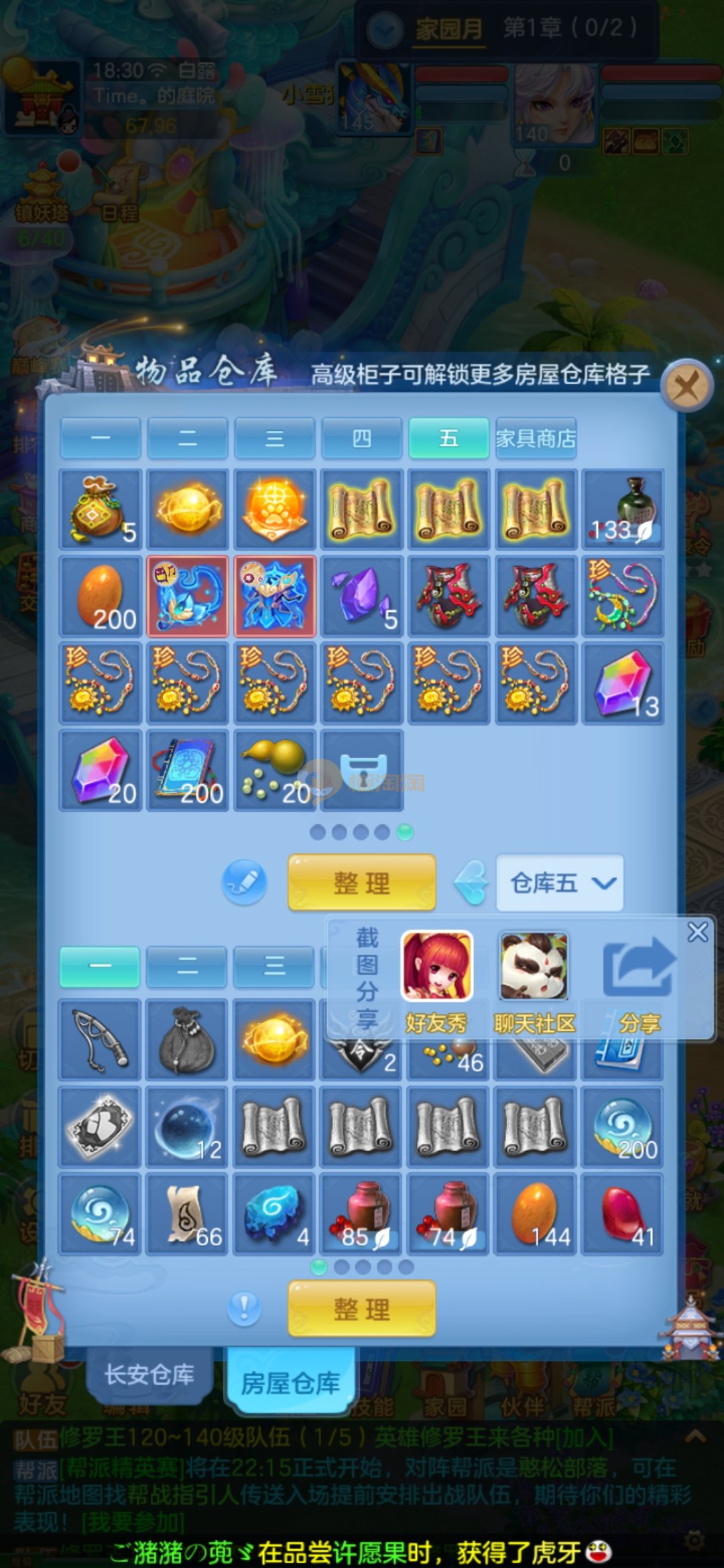Switch to warehouse page 四 tab
The width and height of the screenshot is (724, 1568).
(362, 438)
